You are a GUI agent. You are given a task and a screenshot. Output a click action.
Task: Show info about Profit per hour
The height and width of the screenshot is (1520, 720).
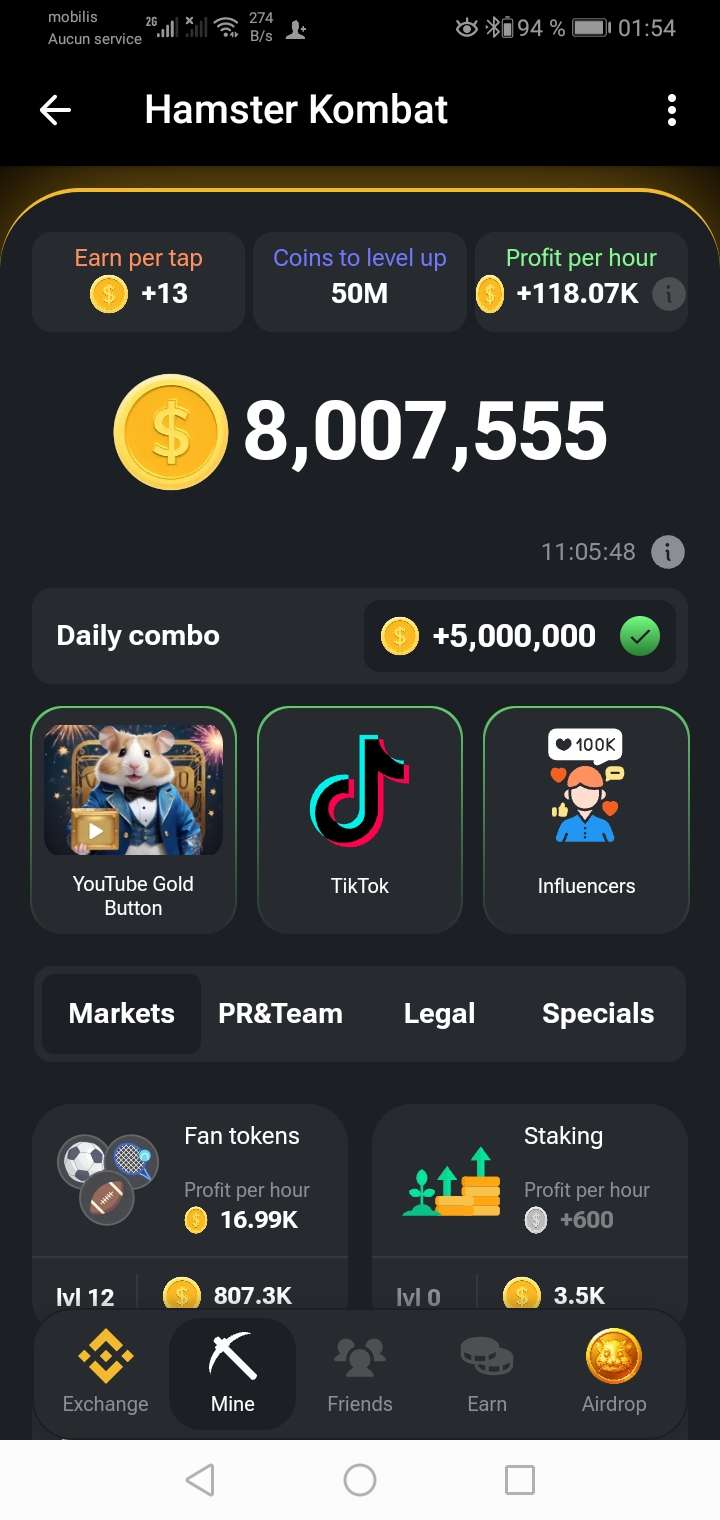668,294
